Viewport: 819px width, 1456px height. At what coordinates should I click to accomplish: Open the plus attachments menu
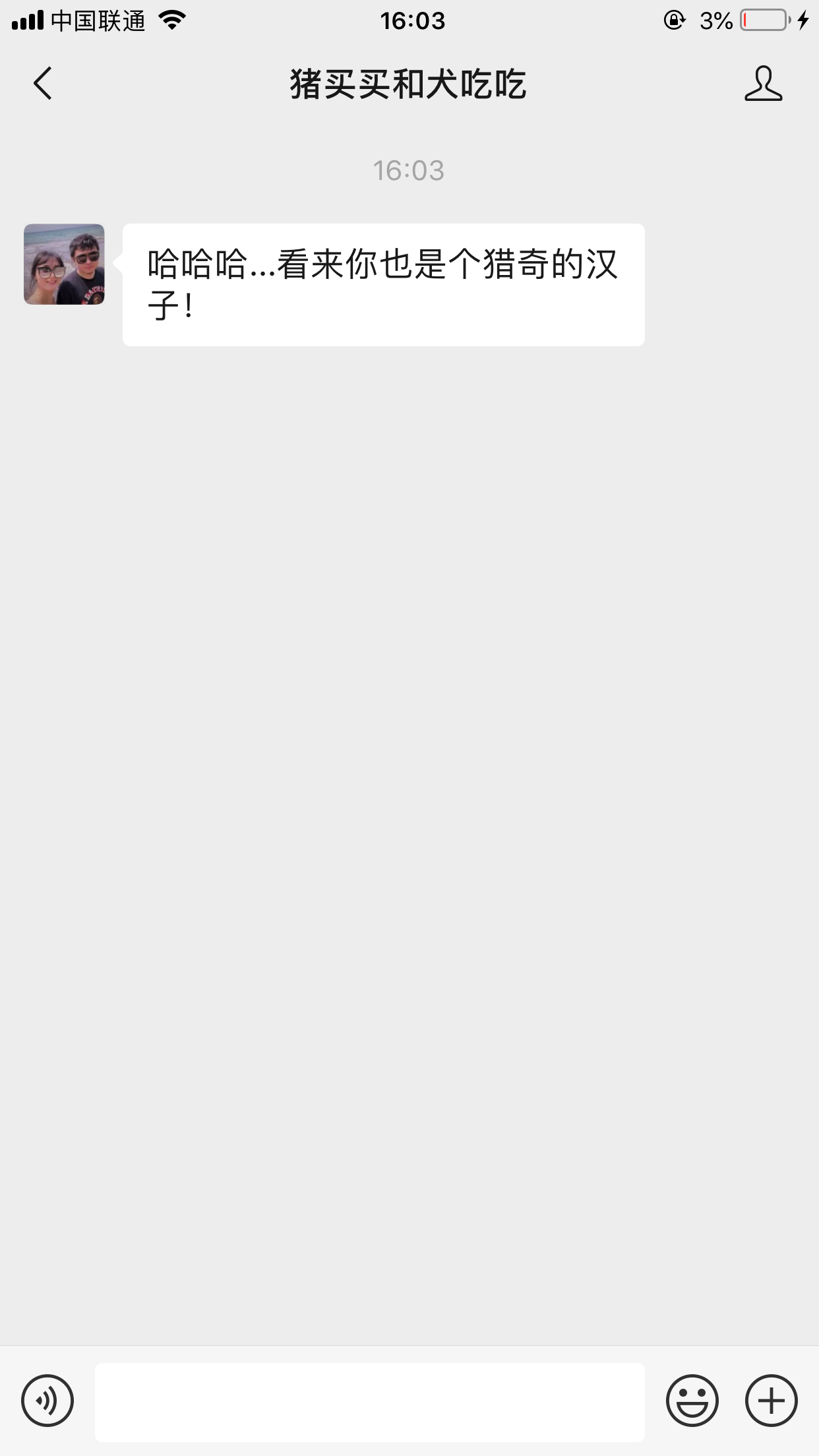point(772,1401)
